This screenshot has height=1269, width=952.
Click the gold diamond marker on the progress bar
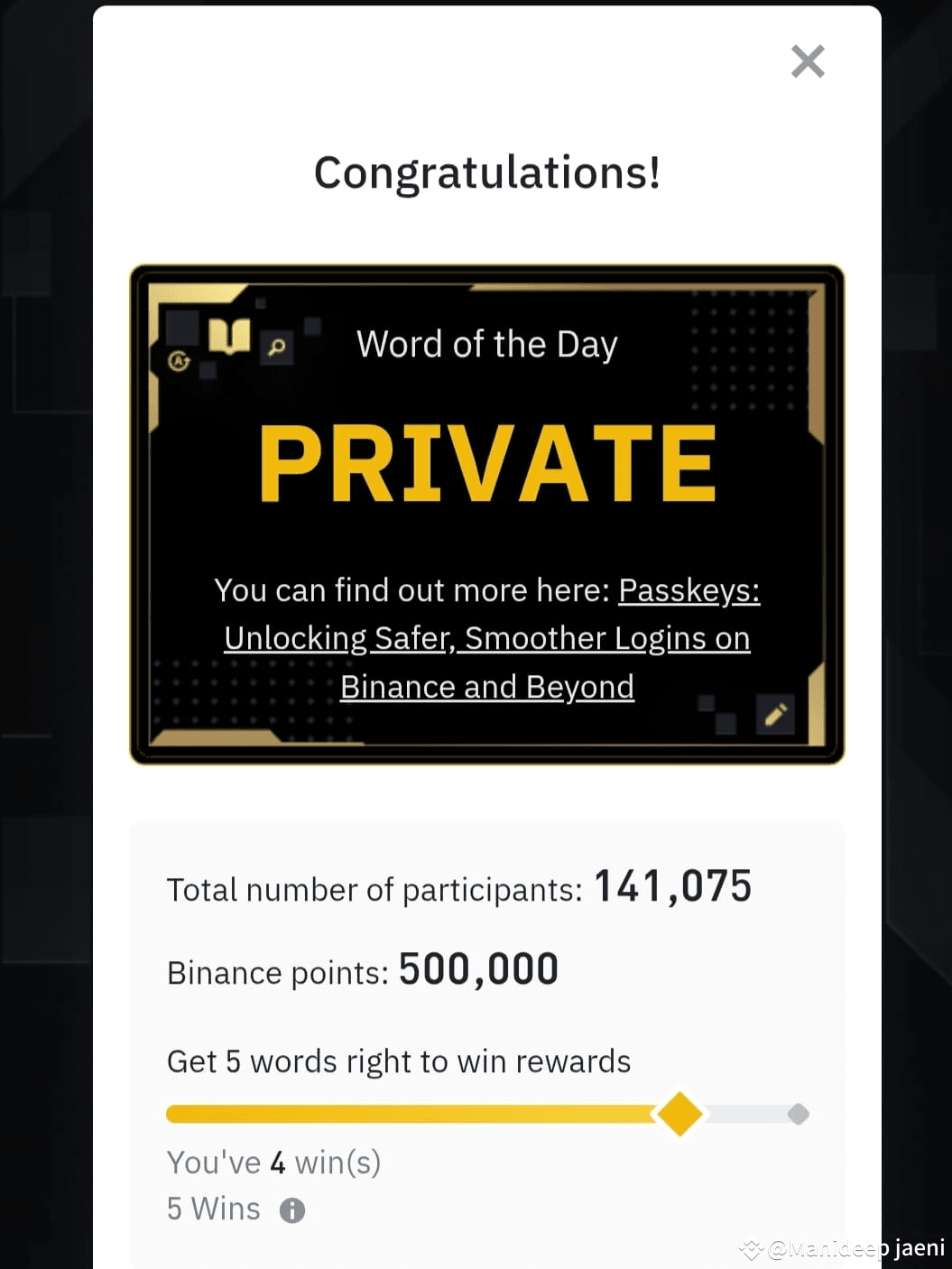coord(680,1115)
